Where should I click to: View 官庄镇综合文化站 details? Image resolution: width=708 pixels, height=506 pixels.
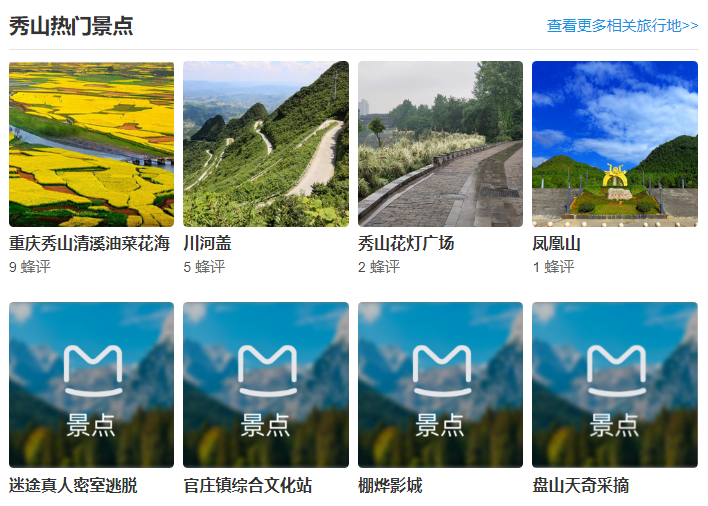[265, 385]
